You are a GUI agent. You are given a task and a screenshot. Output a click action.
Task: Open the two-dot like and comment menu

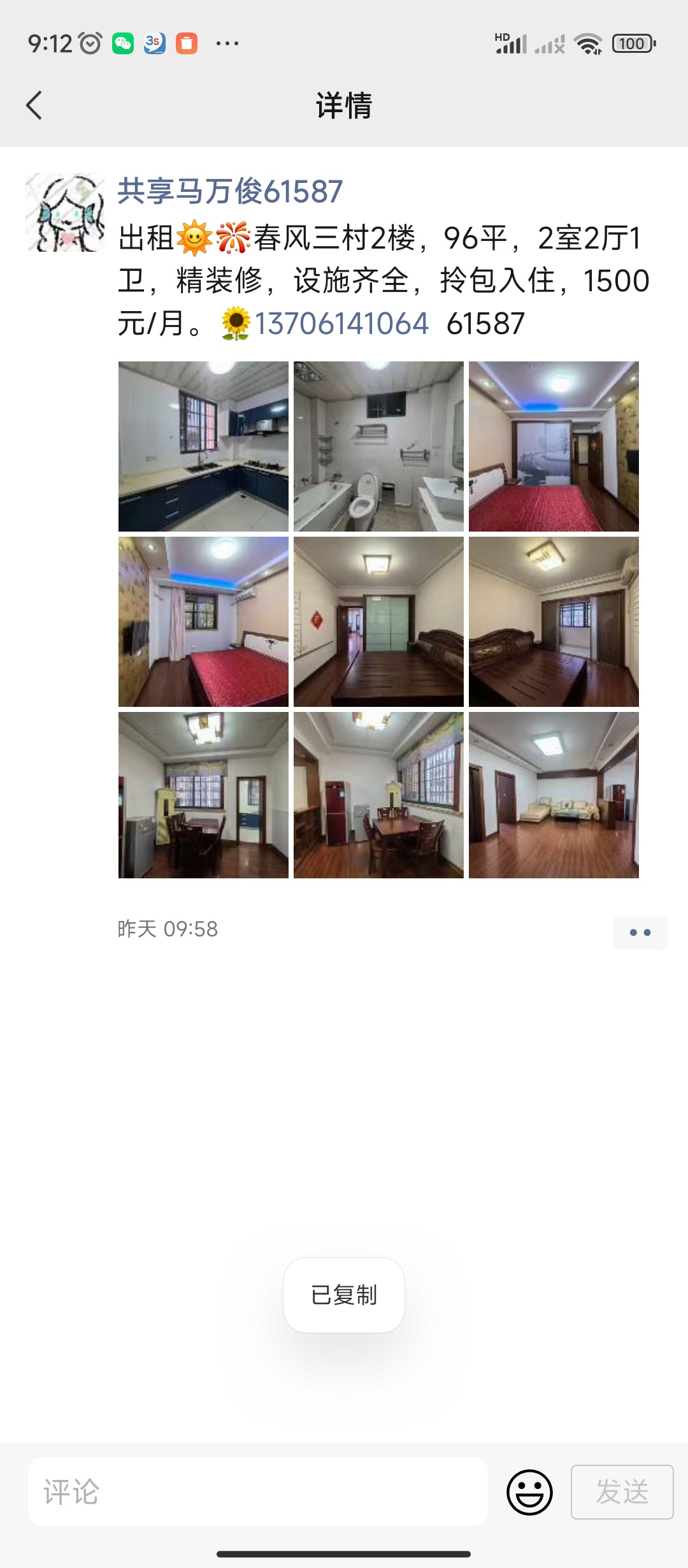[640, 933]
